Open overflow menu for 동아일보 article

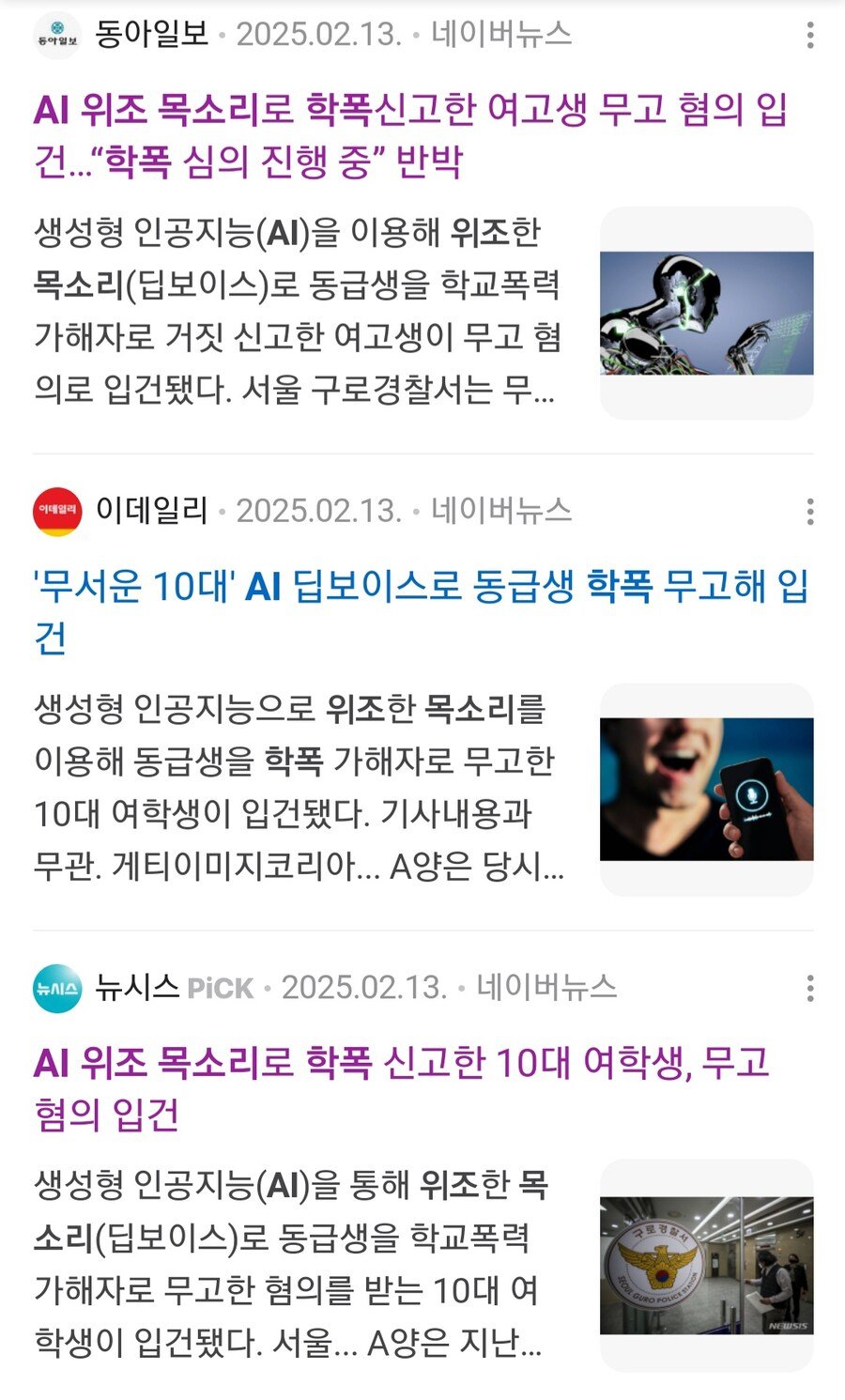pos(809,36)
